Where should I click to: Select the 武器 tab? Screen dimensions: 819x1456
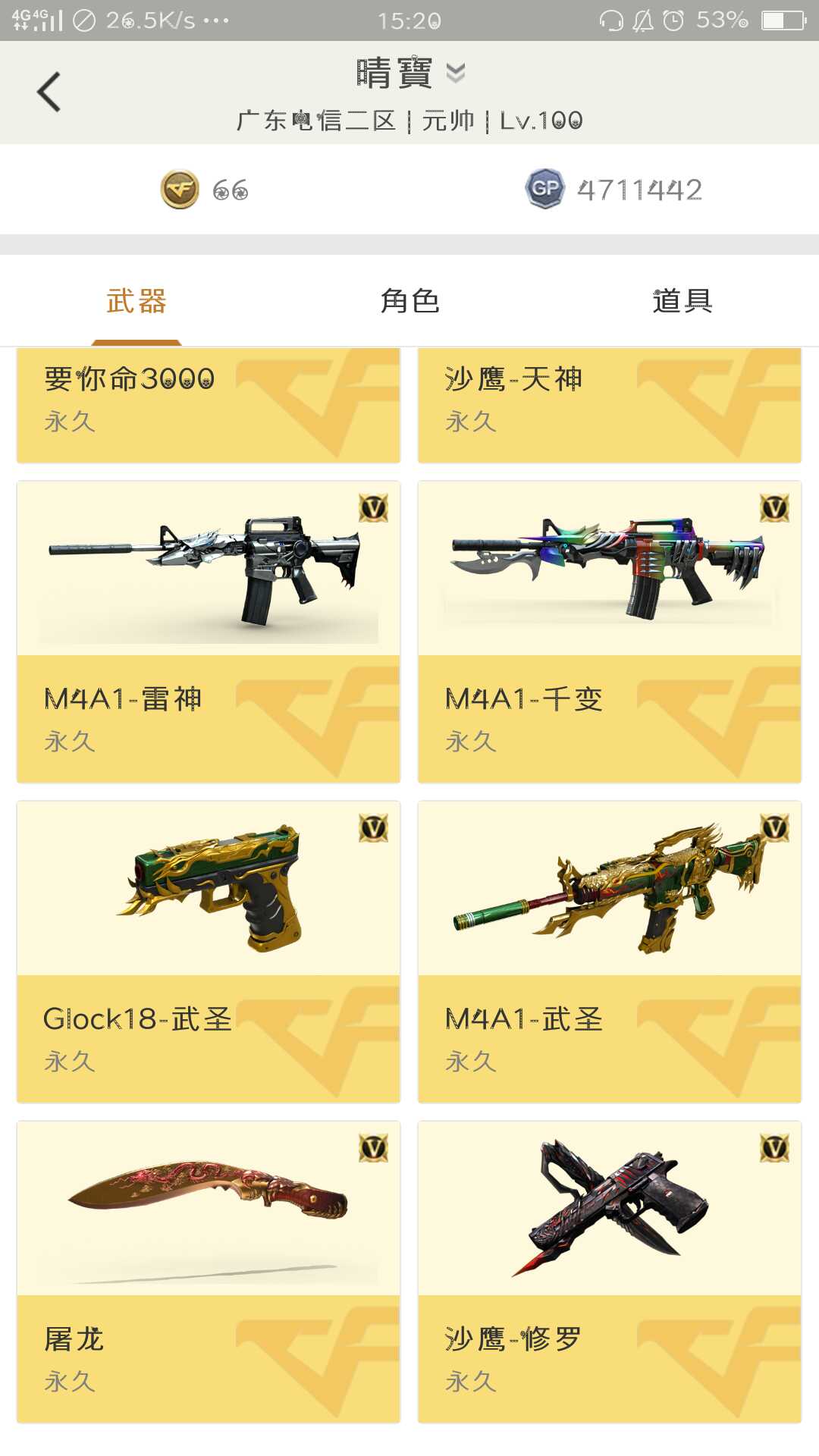coord(136,301)
